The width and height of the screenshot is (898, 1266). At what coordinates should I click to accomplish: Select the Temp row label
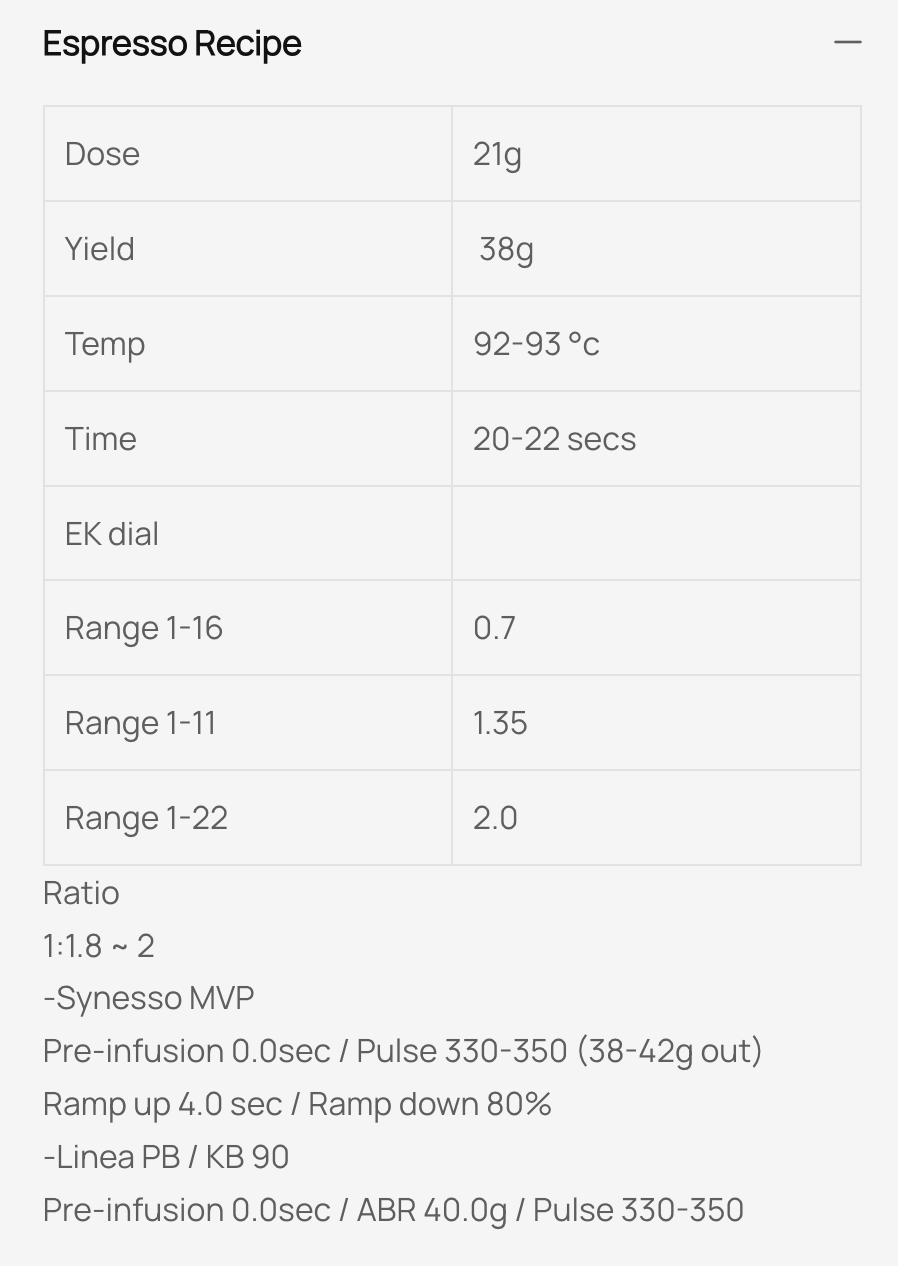104,343
